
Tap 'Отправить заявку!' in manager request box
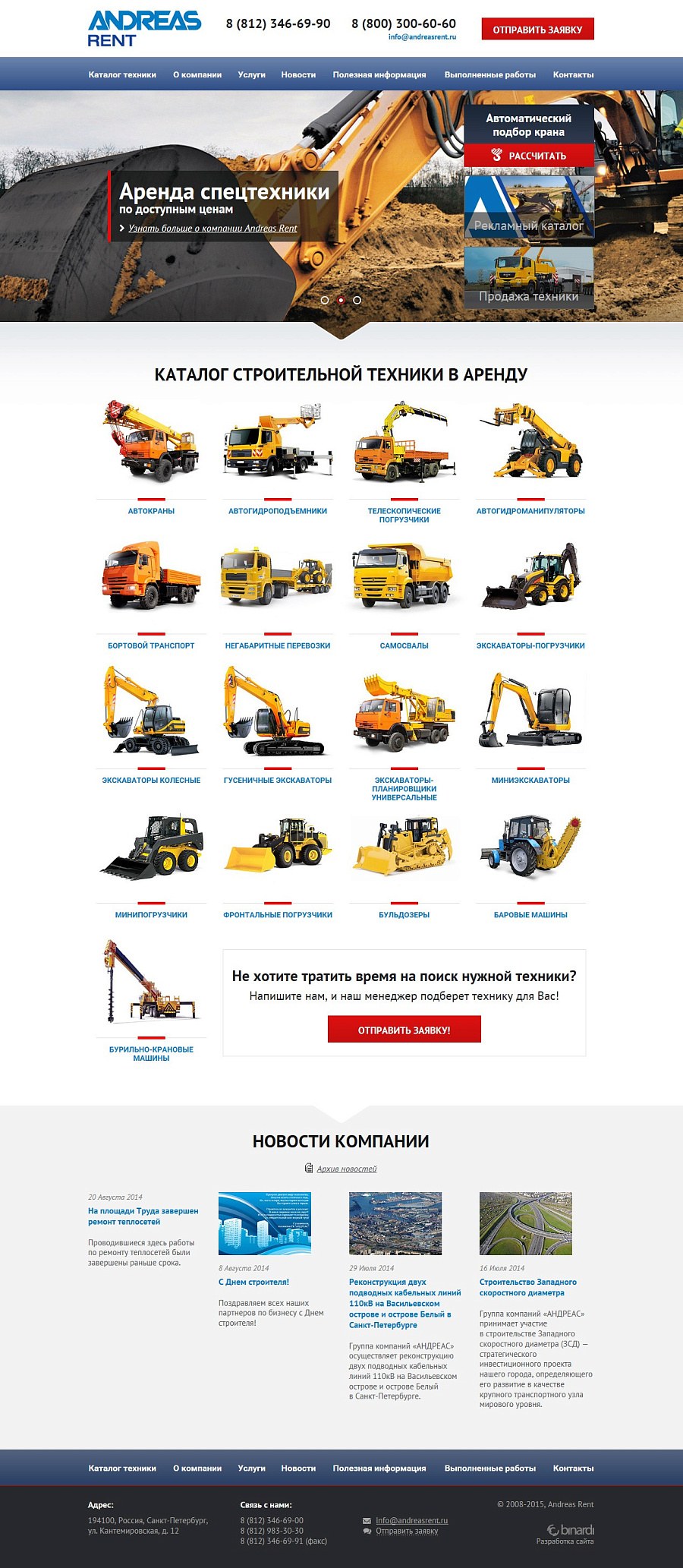[404, 1030]
